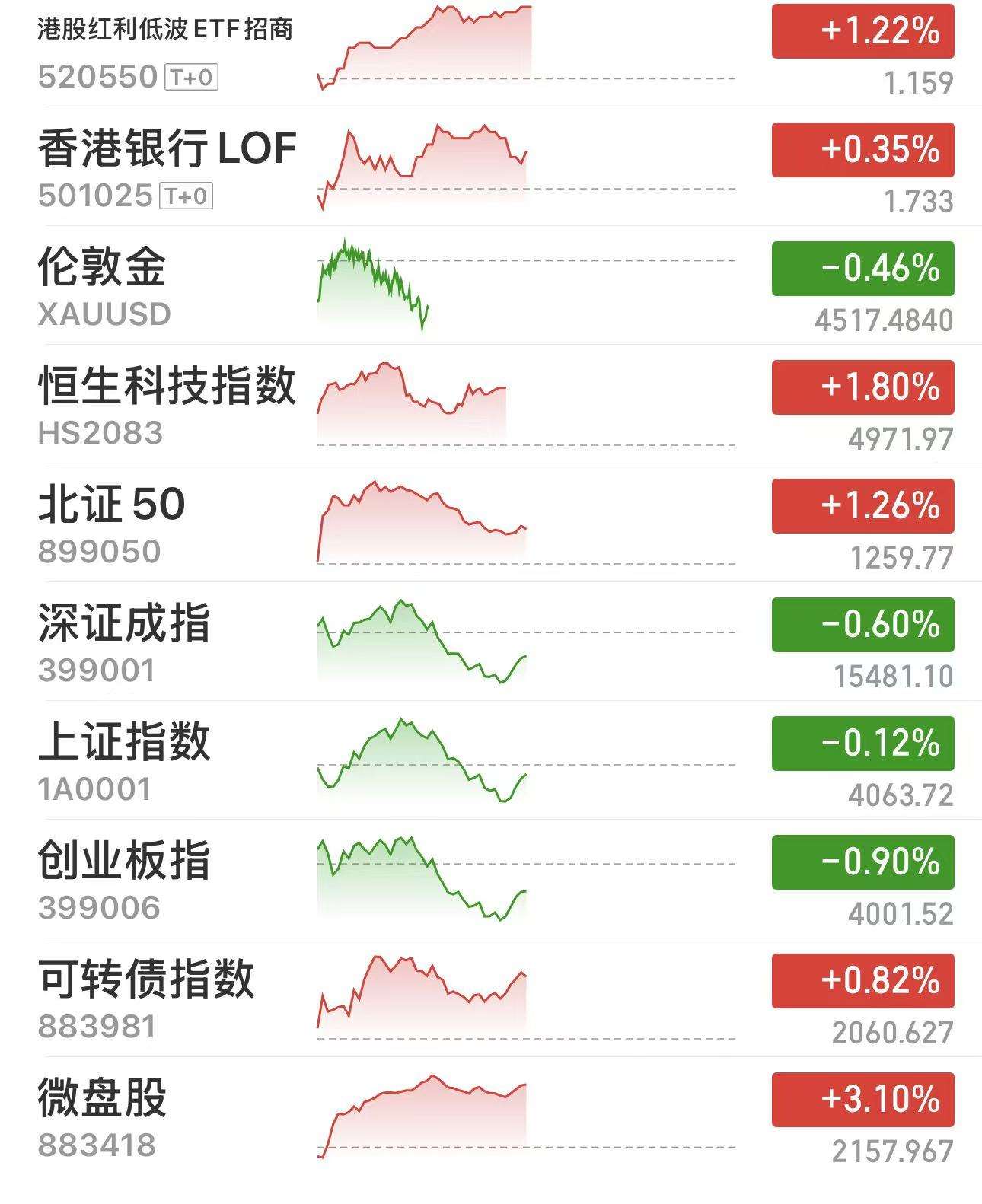
Task: Open 微盘股 883418 details
Action: tap(491, 1116)
